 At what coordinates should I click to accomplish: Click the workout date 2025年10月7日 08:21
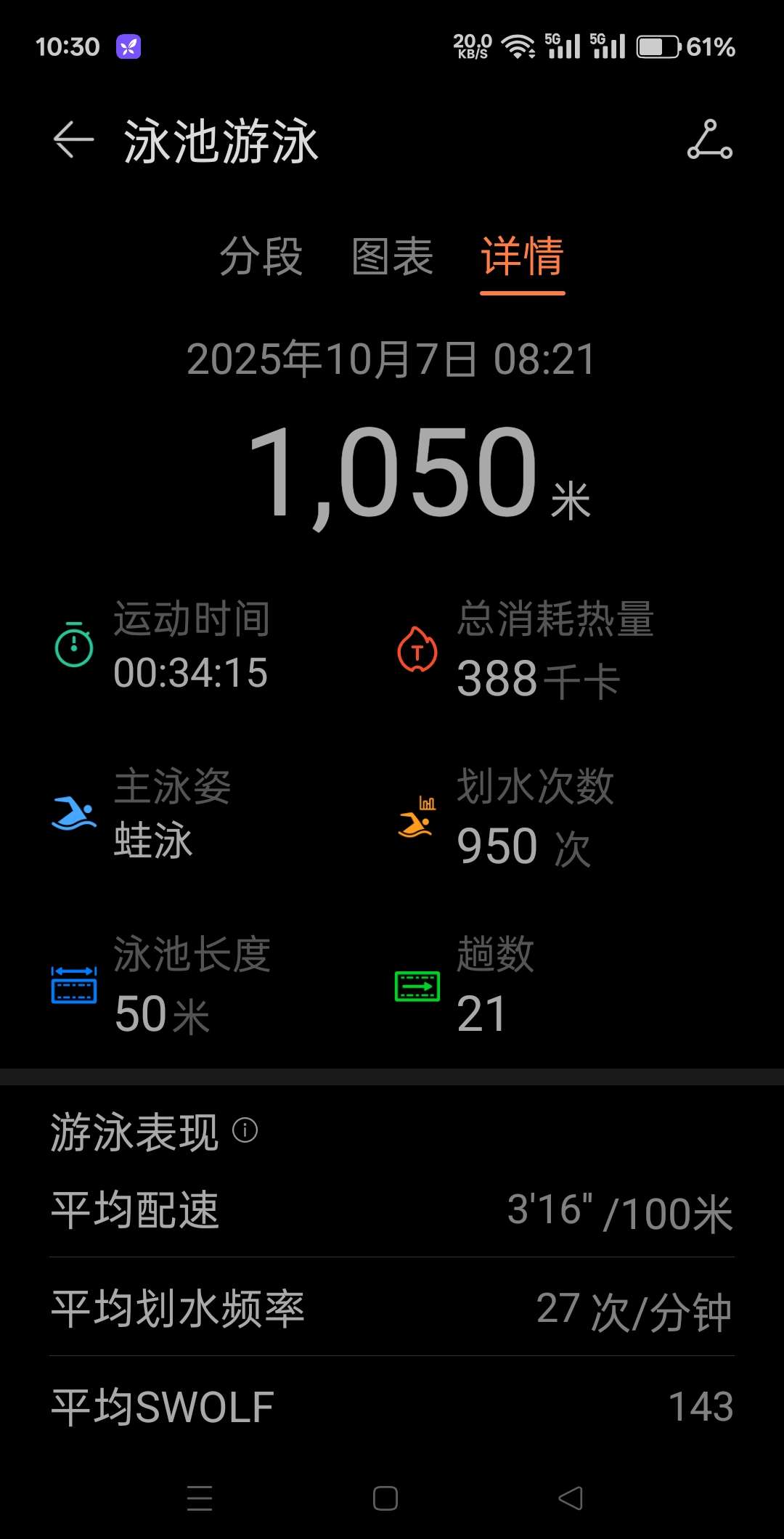click(x=392, y=358)
